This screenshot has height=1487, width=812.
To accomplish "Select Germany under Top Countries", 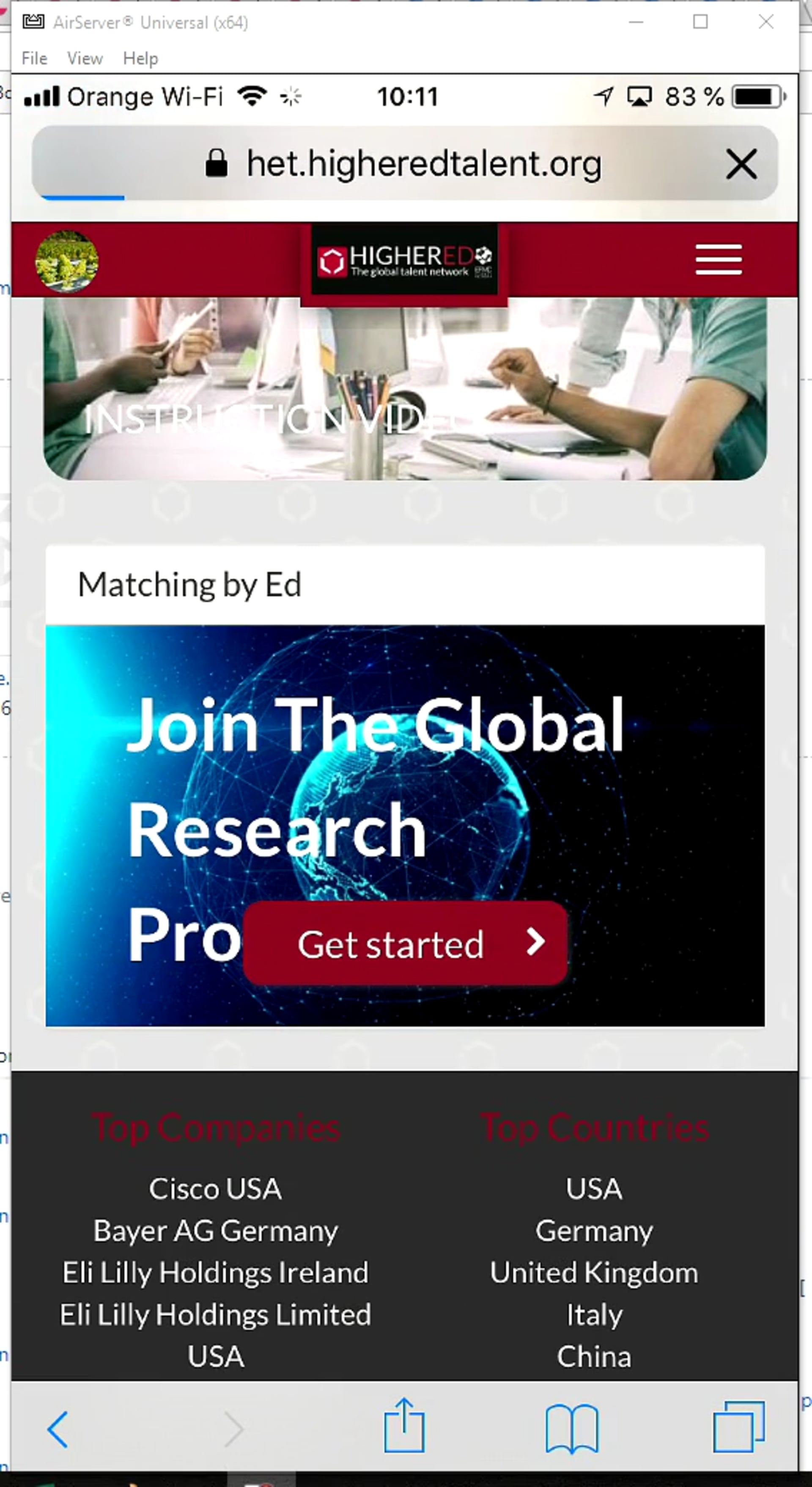I will (x=594, y=1231).
